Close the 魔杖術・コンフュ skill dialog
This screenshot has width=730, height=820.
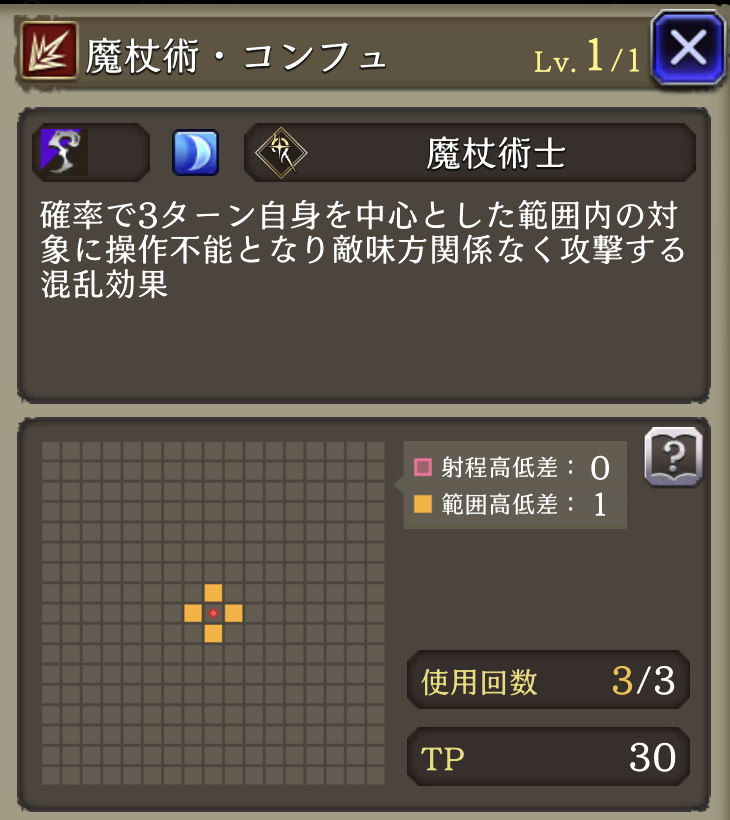[687, 48]
